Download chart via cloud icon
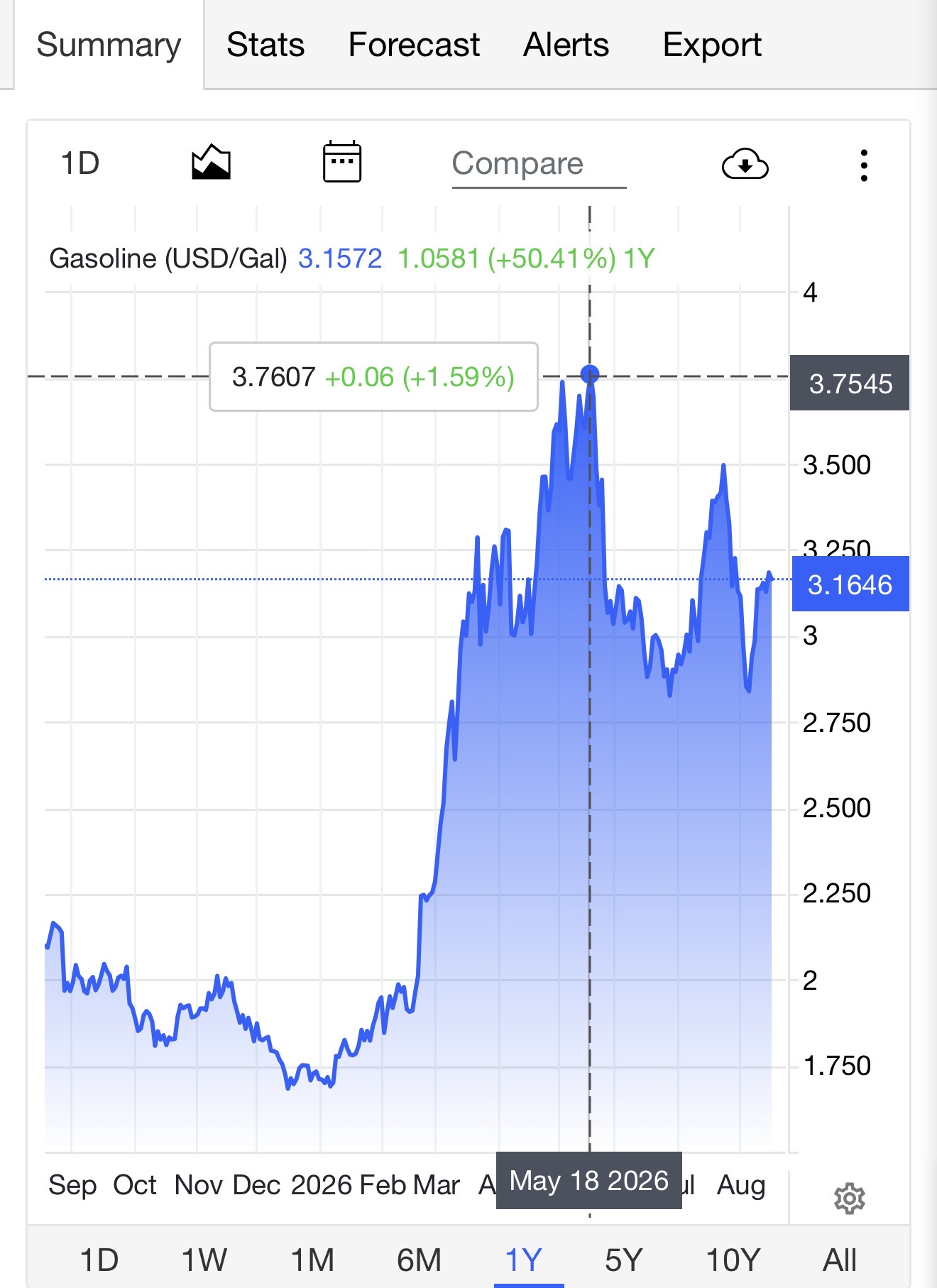This screenshot has width=937, height=1288. [745, 164]
